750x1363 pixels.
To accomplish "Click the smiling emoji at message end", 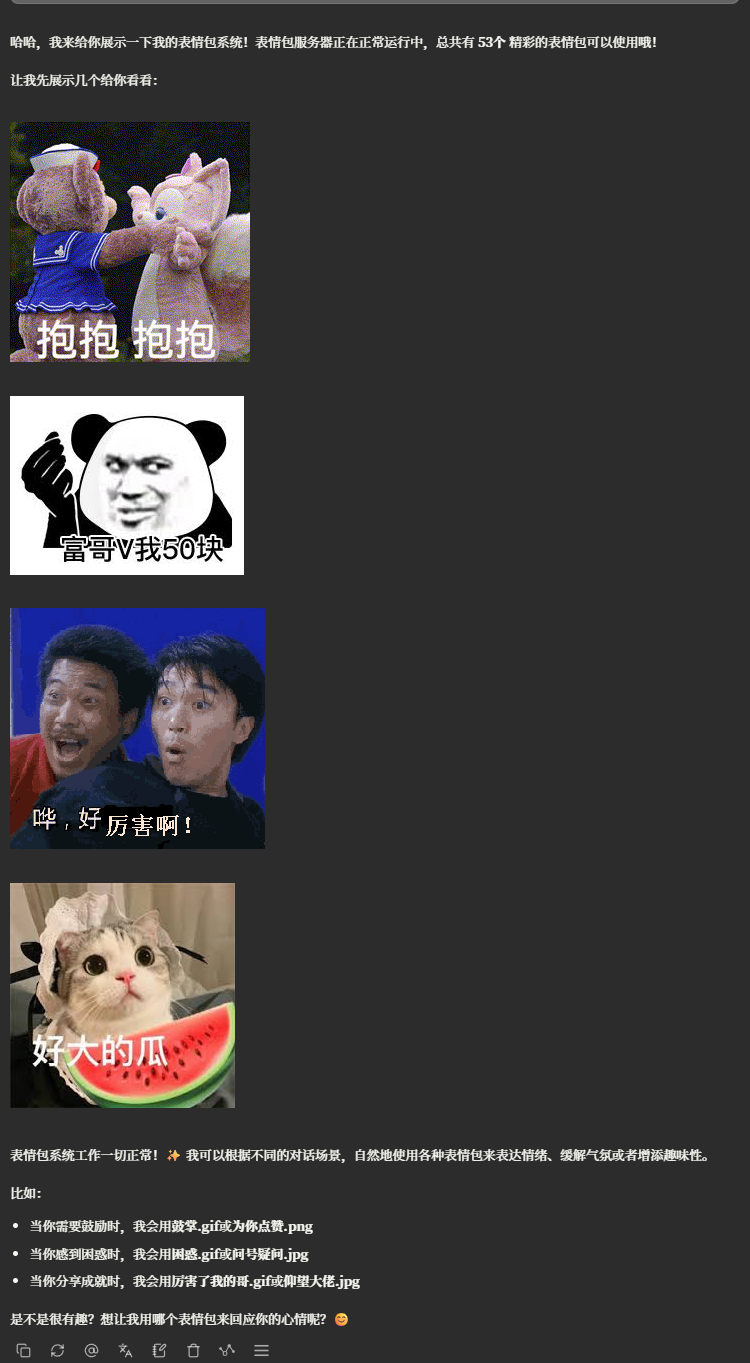I will [340, 1319].
